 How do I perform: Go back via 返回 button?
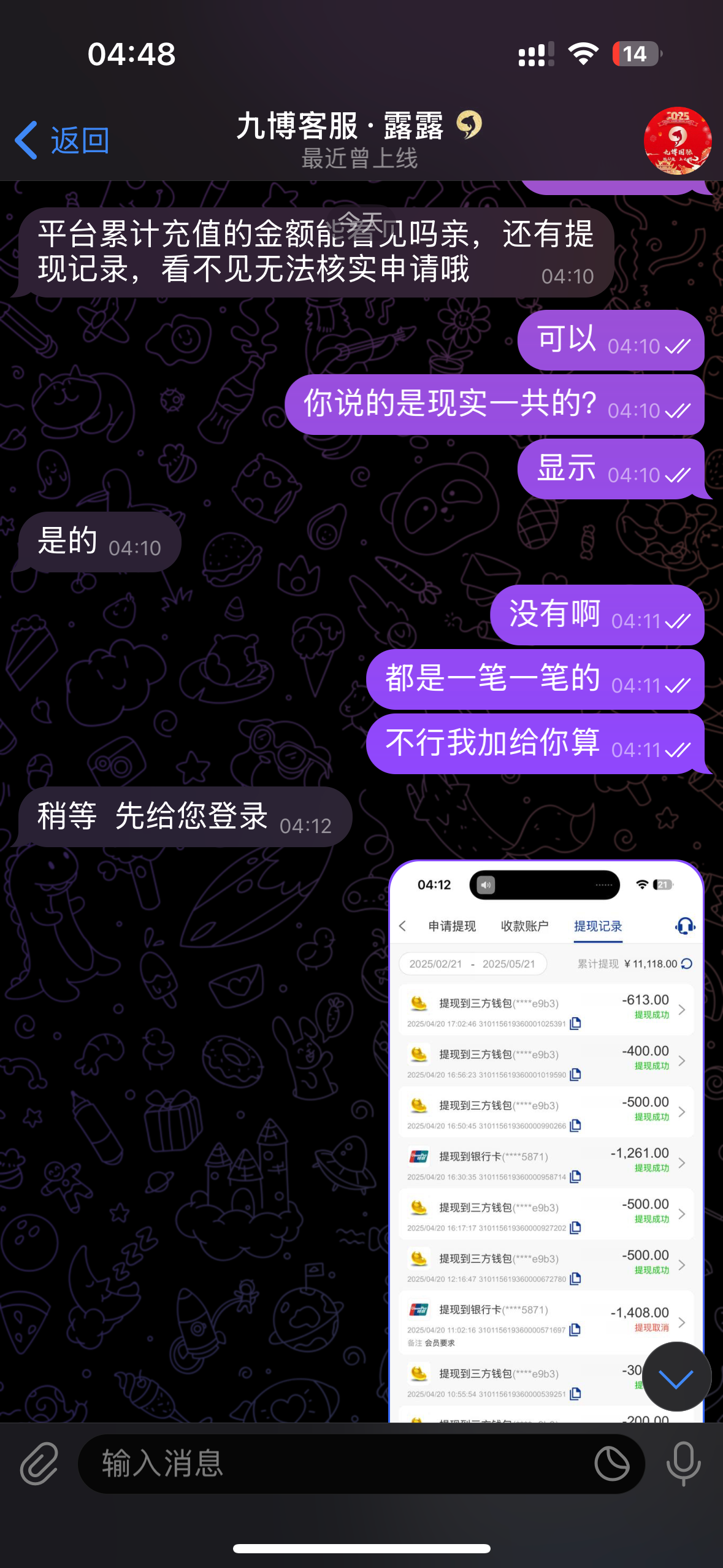click(x=63, y=140)
